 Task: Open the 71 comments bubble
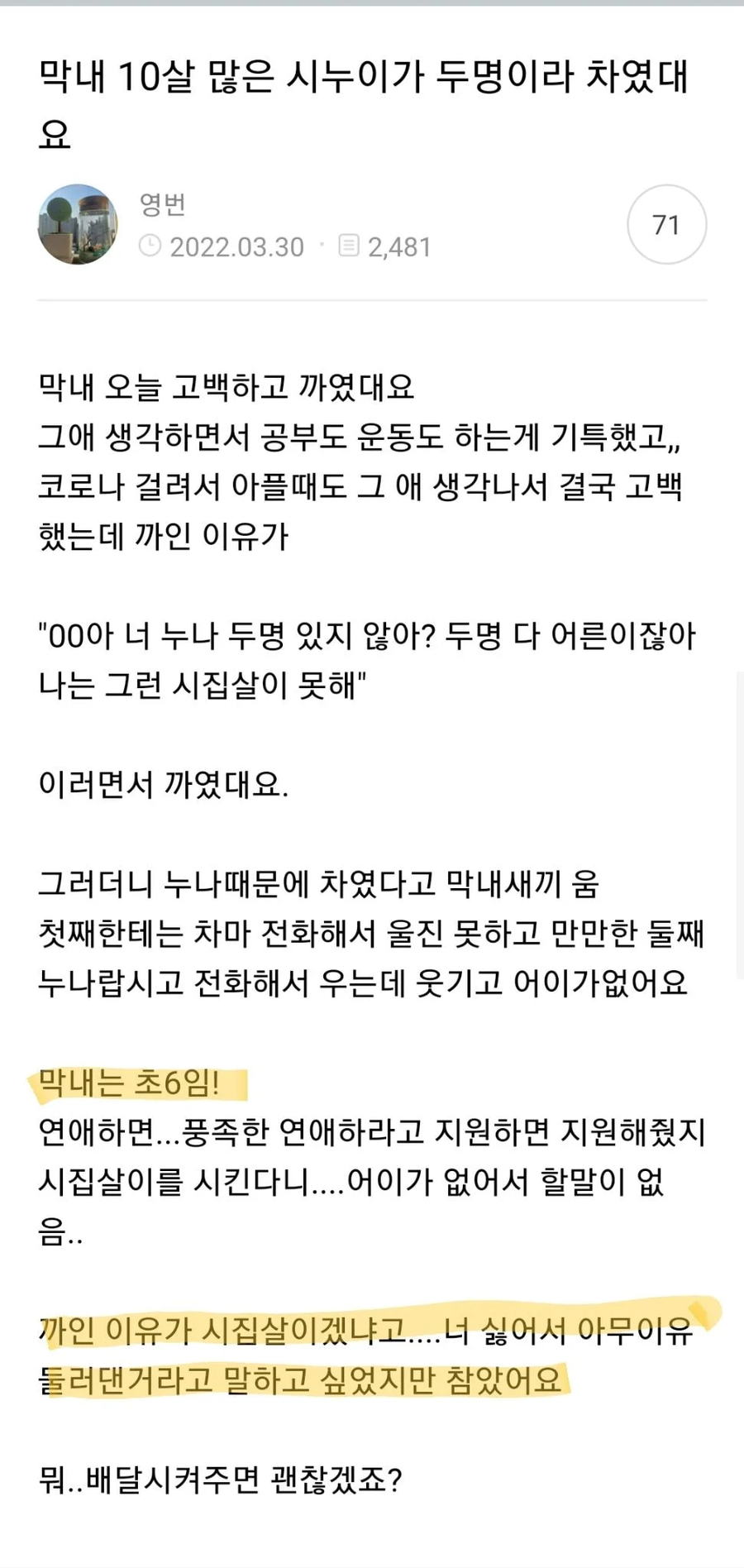coord(666,224)
